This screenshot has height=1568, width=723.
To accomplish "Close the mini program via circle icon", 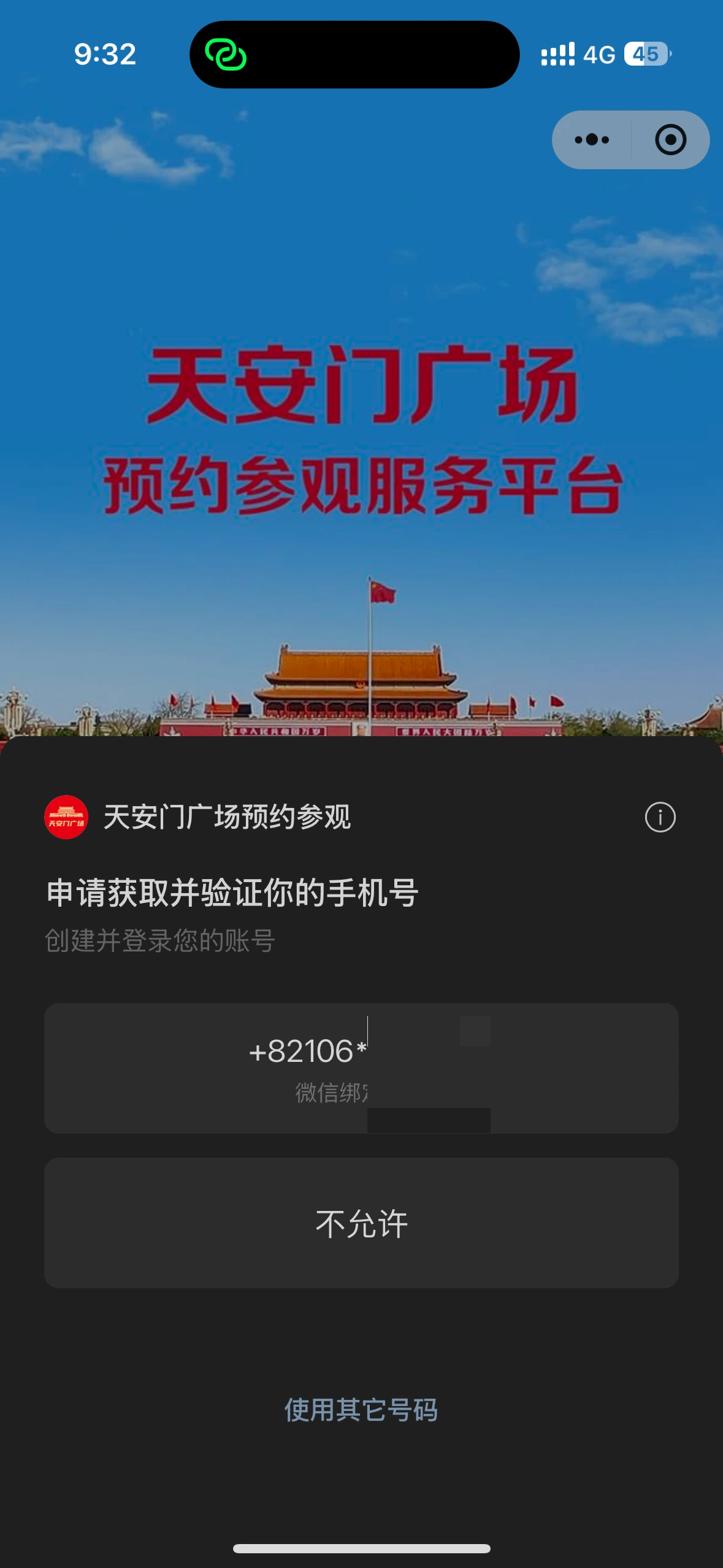I will [x=670, y=140].
